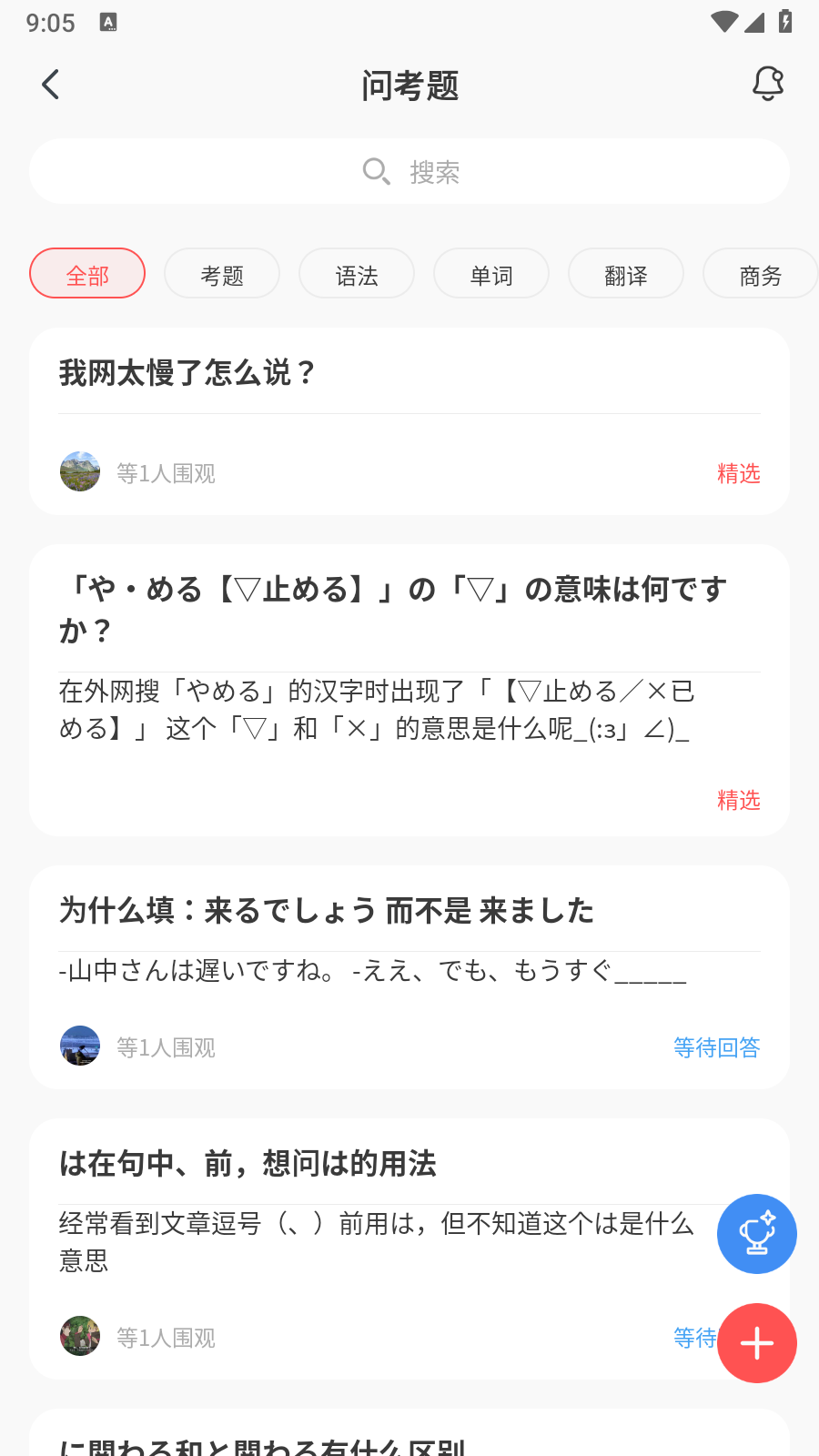Tap the avatar on the 我网太慢了 question

pyautogui.click(x=79, y=472)
